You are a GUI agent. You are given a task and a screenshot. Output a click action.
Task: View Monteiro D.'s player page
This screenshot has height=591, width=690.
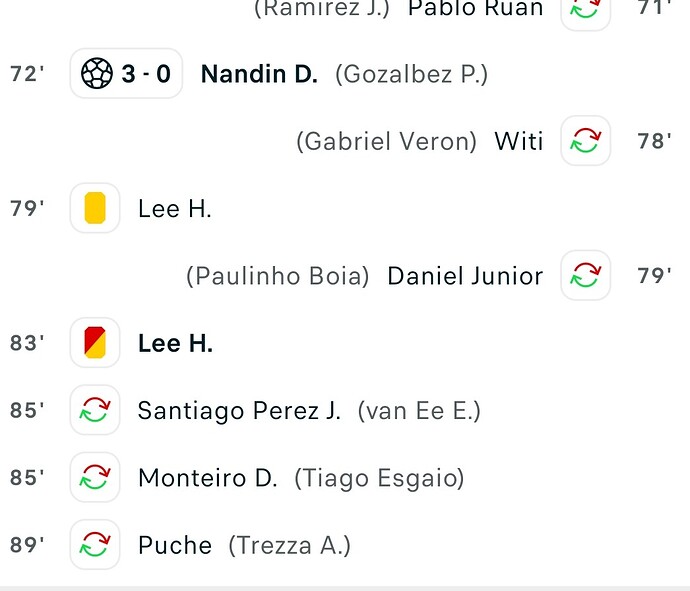pyautogui.click(x=207, y=478)
